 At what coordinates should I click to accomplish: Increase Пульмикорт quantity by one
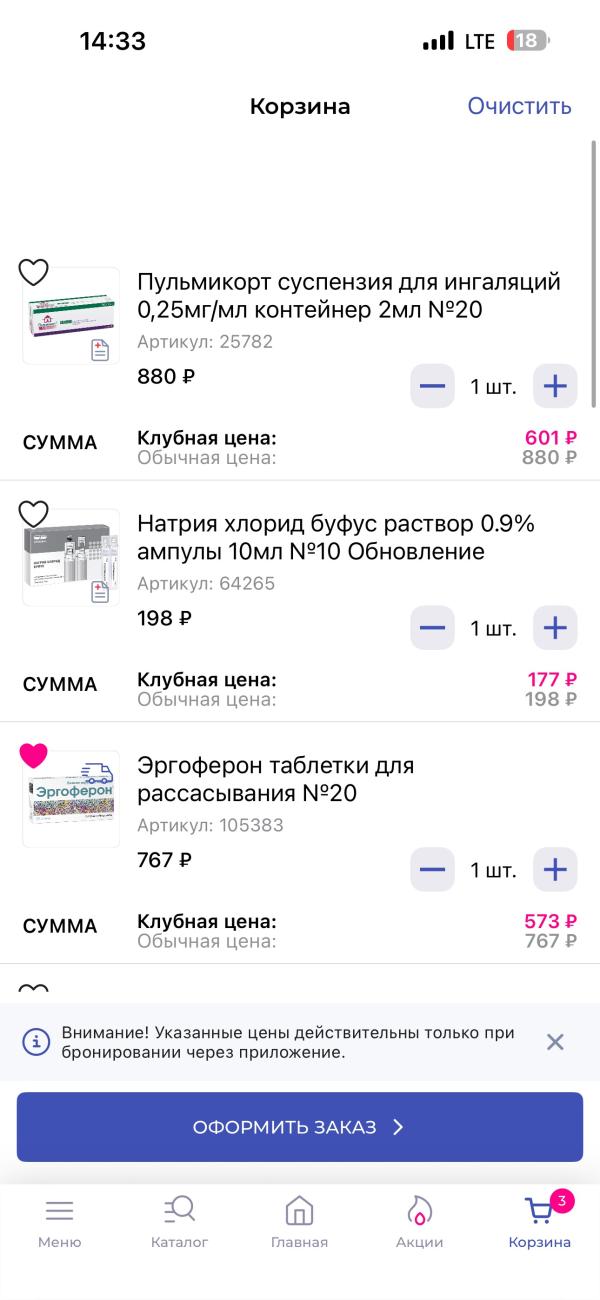tap(555, 387)
